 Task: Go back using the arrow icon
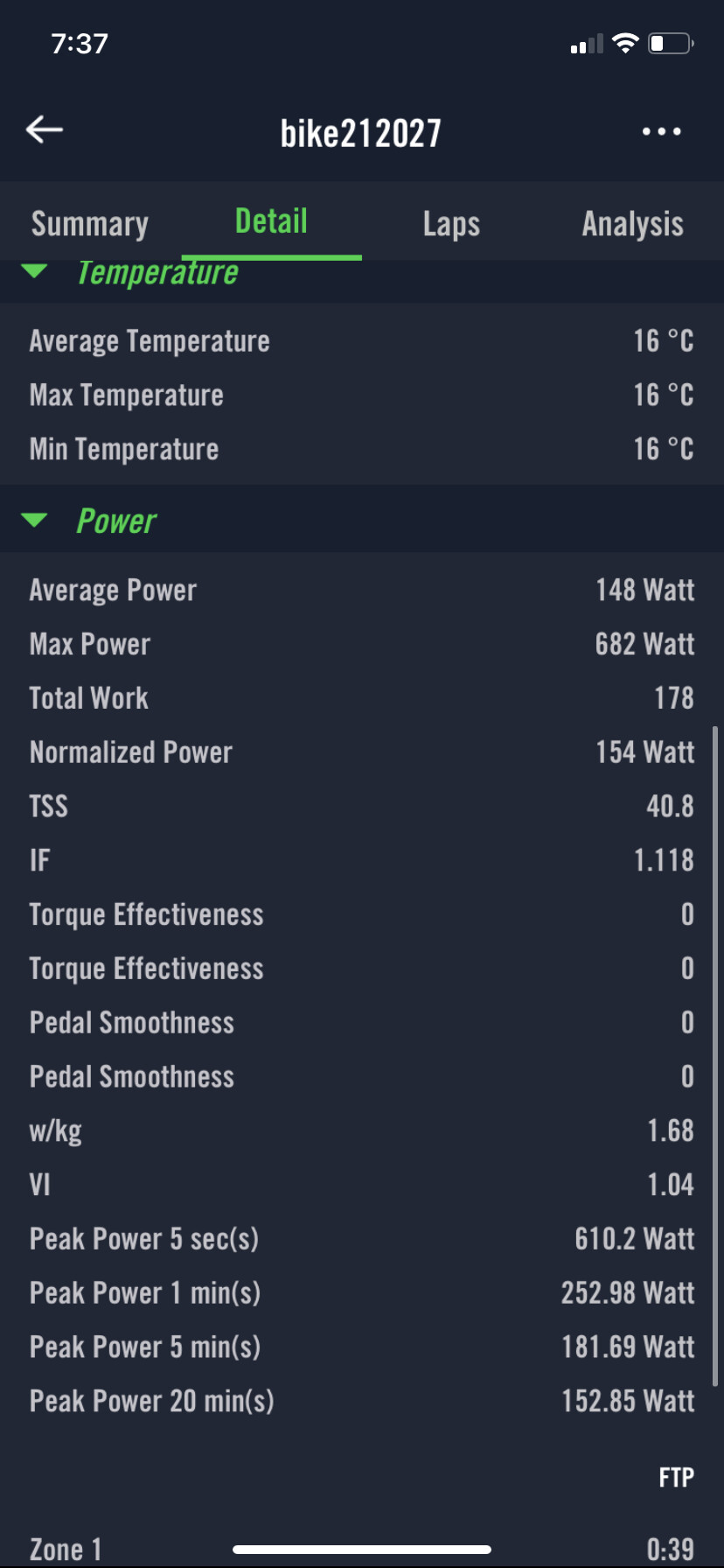(45, 130)
